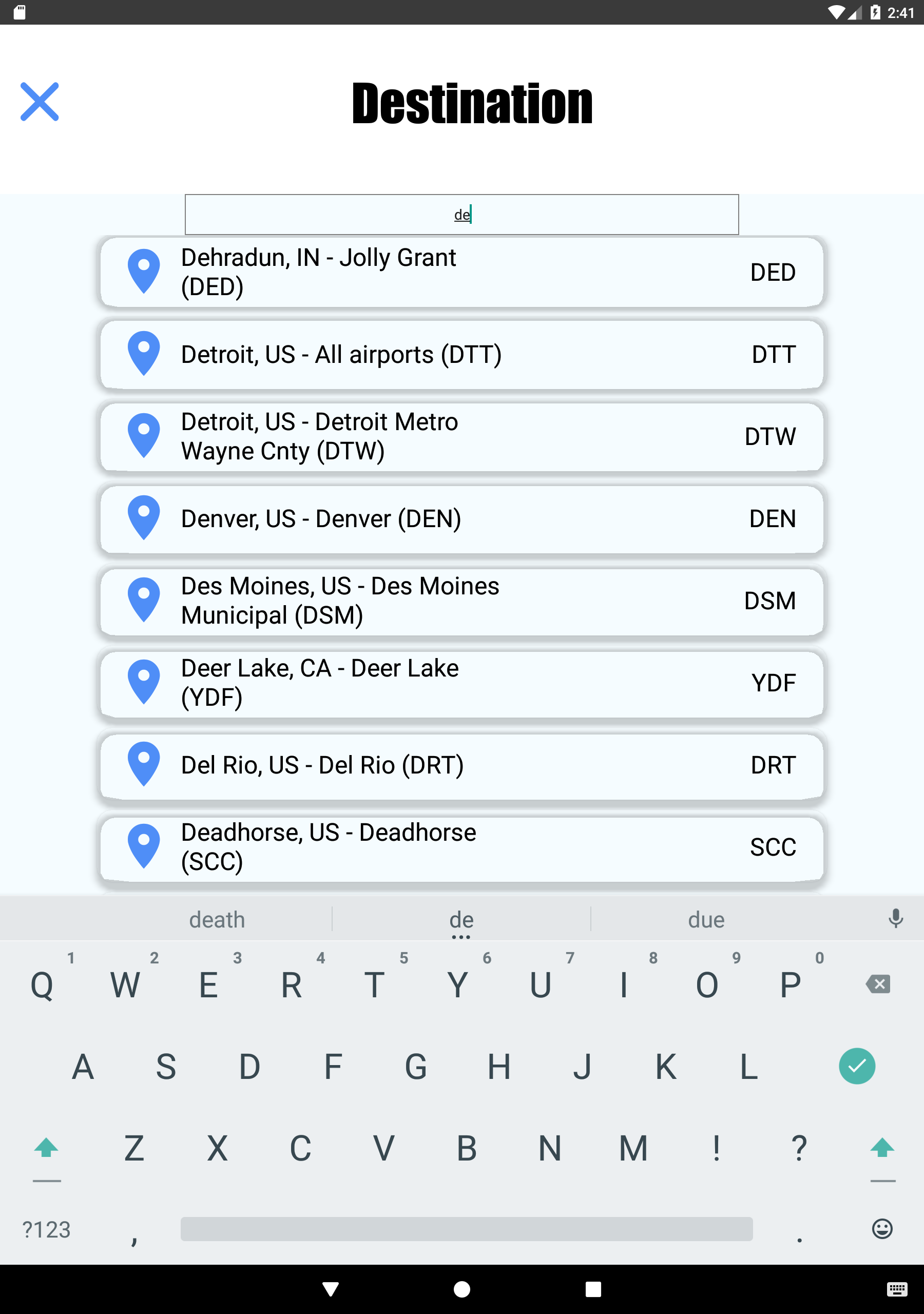The height and width of the screenshot is (1314, 924).
Task: Tap location pin beside Denver result
Action: coord(144,518)
